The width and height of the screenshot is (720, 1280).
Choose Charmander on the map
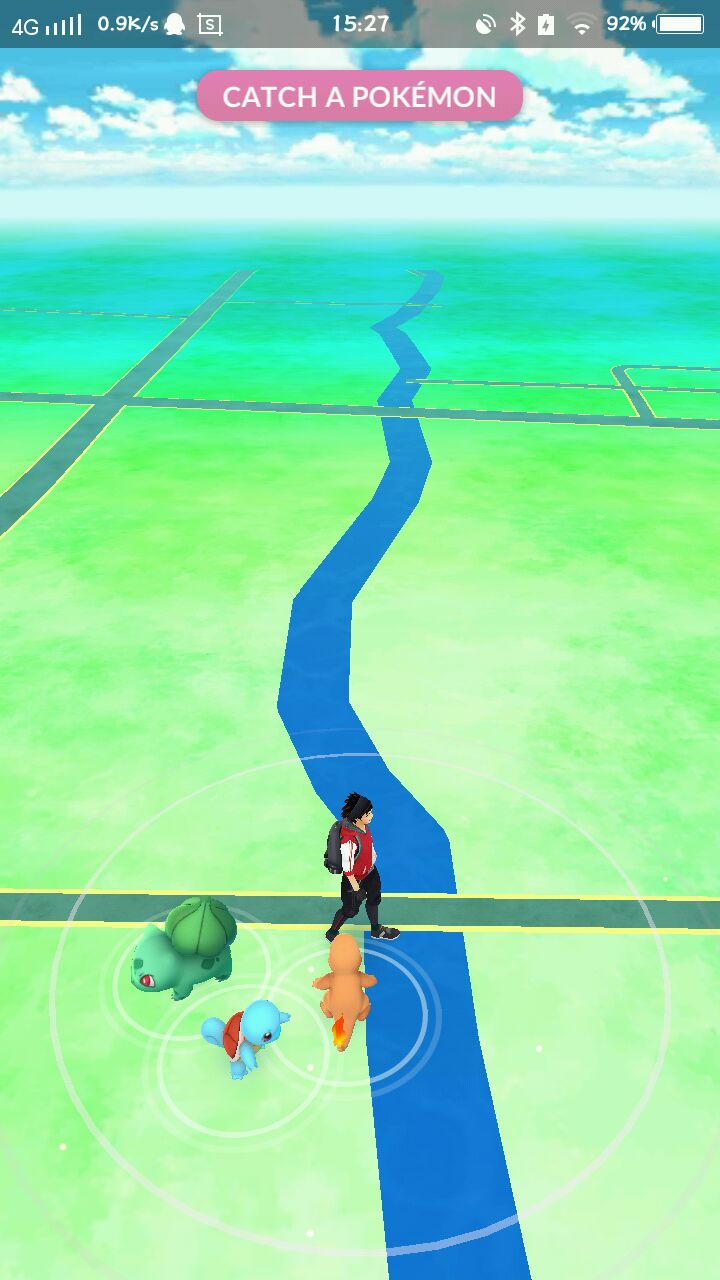coord(344,987)
